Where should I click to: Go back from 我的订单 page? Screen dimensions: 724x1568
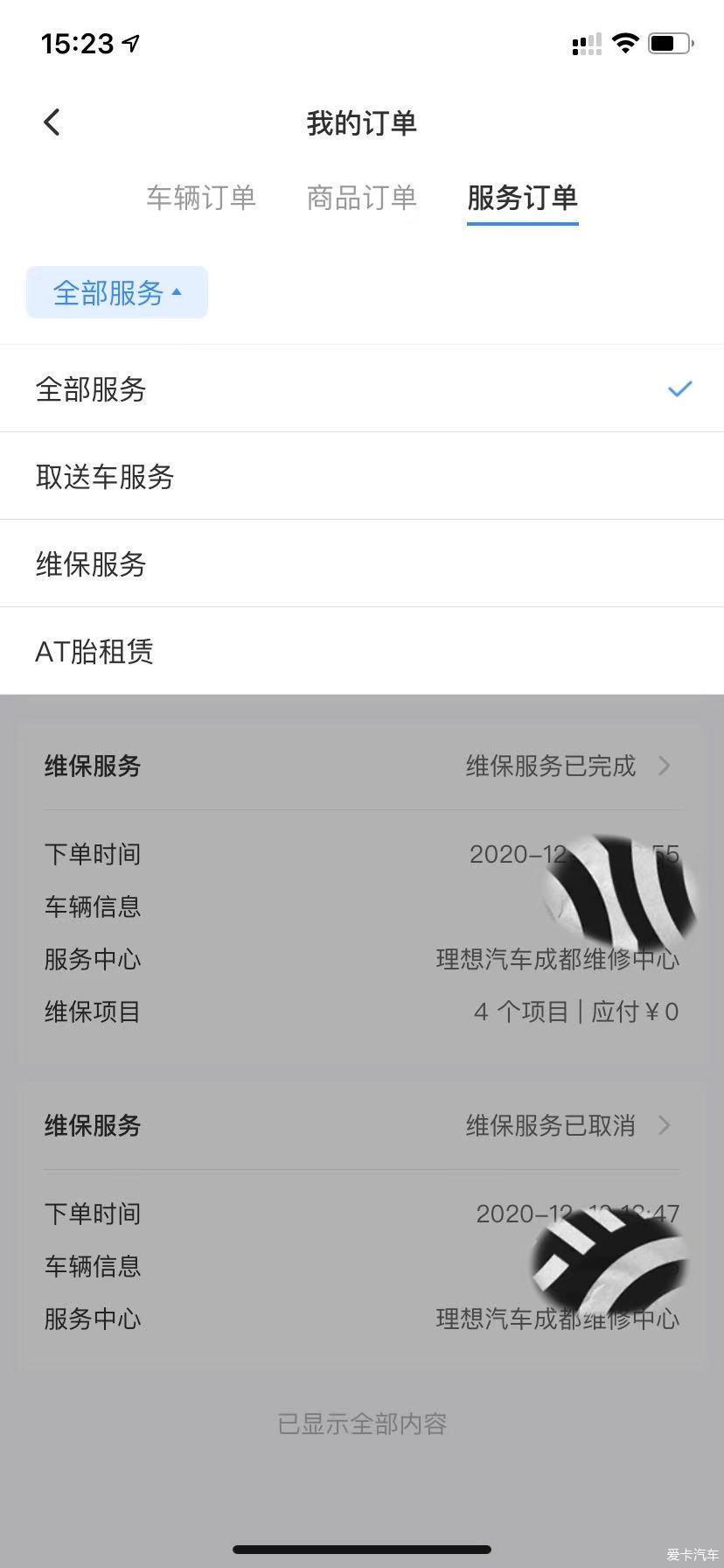pyautogui.click(x=52, y=122)
